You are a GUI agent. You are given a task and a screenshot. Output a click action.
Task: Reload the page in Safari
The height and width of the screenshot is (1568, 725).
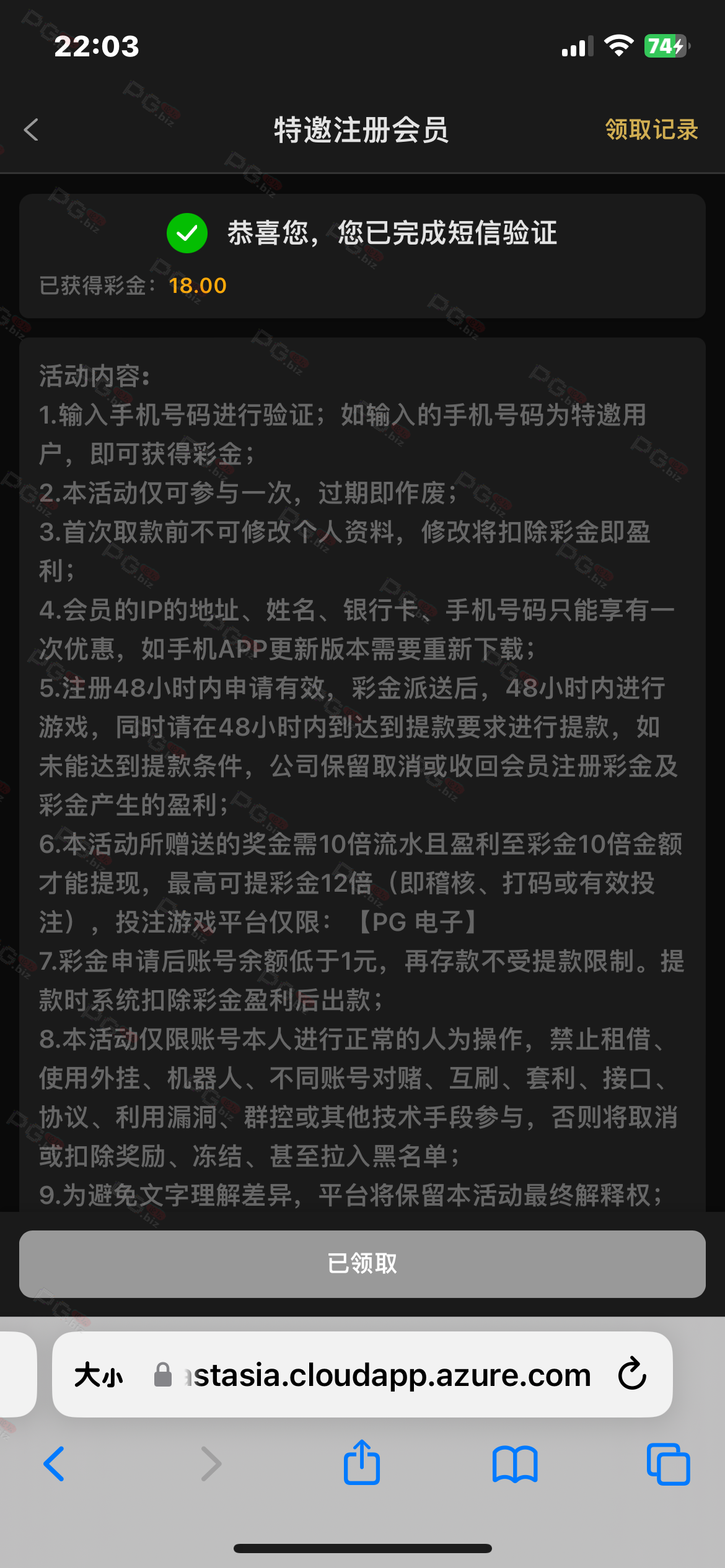pos(632,1374)
